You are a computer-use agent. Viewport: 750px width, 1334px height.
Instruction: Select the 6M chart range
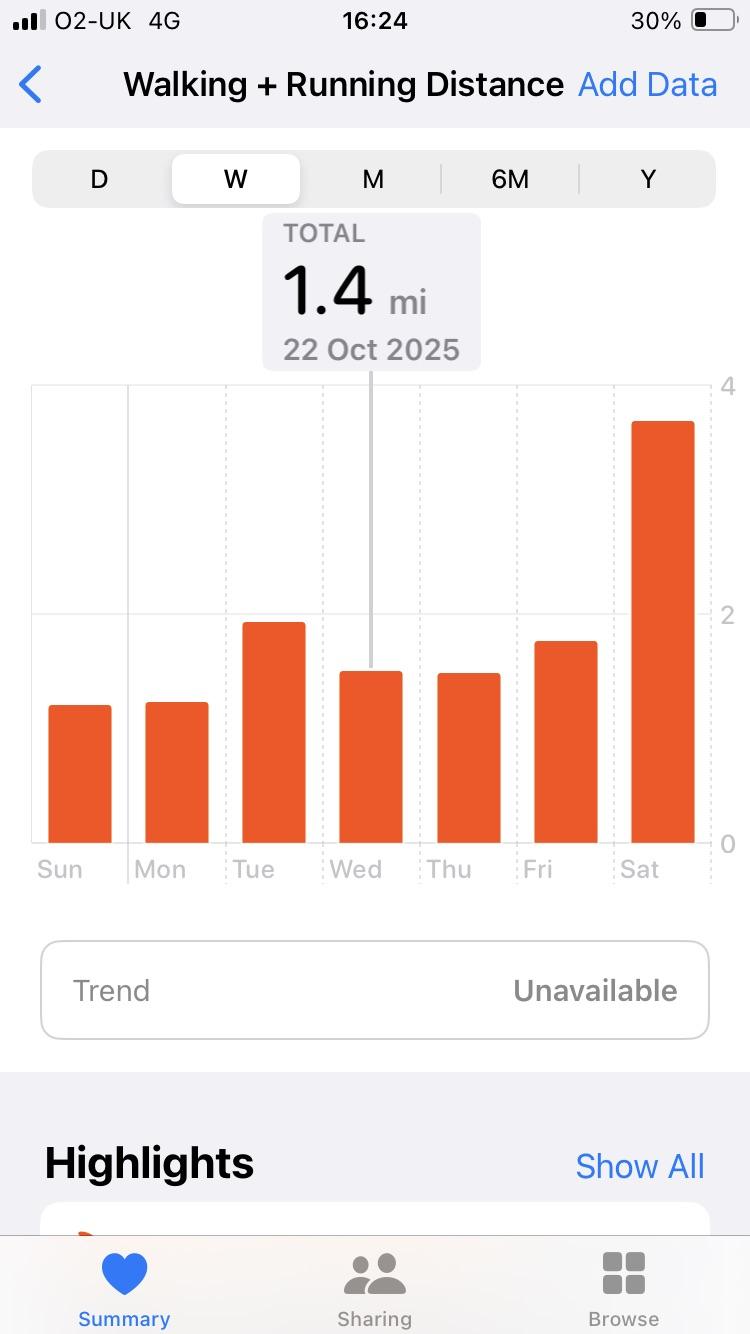click(x=510, y=179)
